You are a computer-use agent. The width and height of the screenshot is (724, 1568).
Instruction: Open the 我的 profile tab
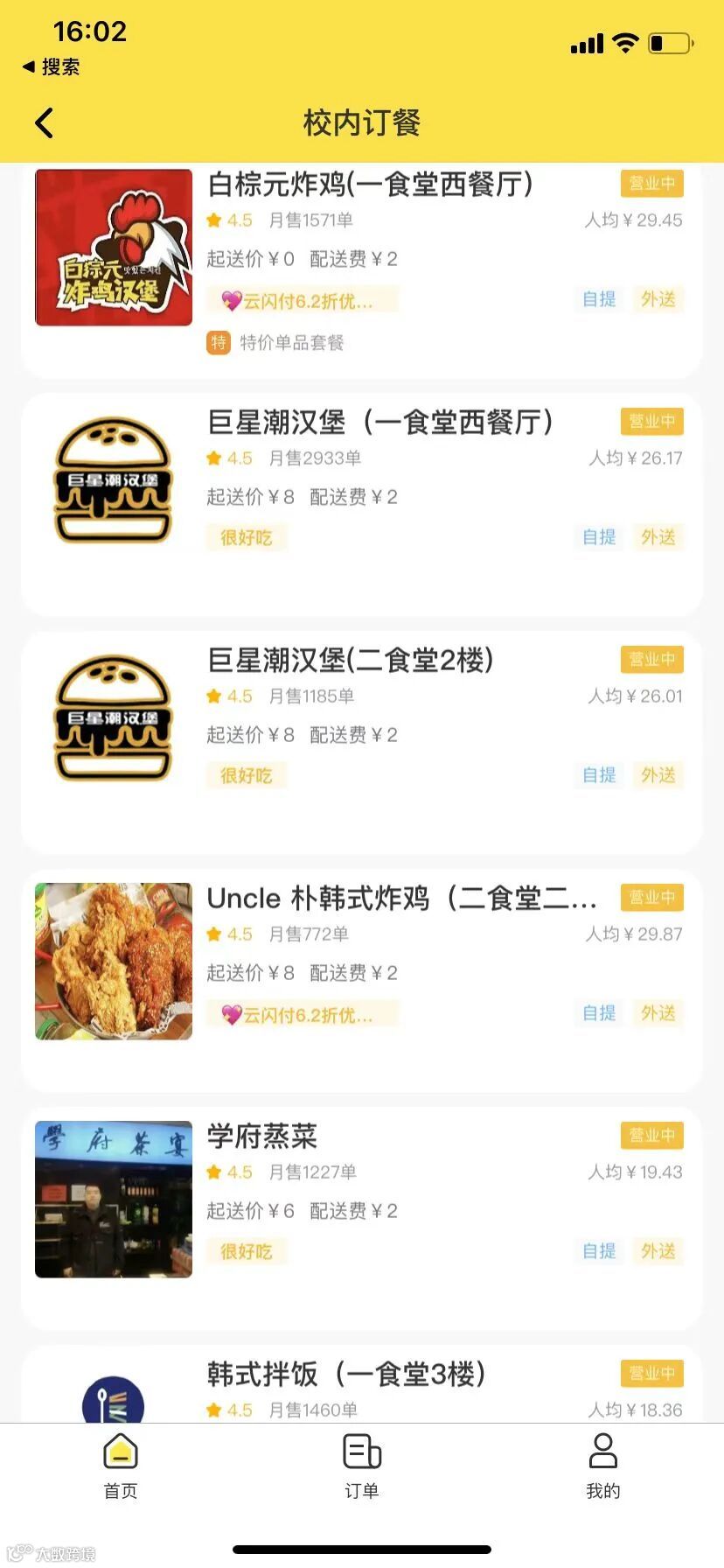602,1466
